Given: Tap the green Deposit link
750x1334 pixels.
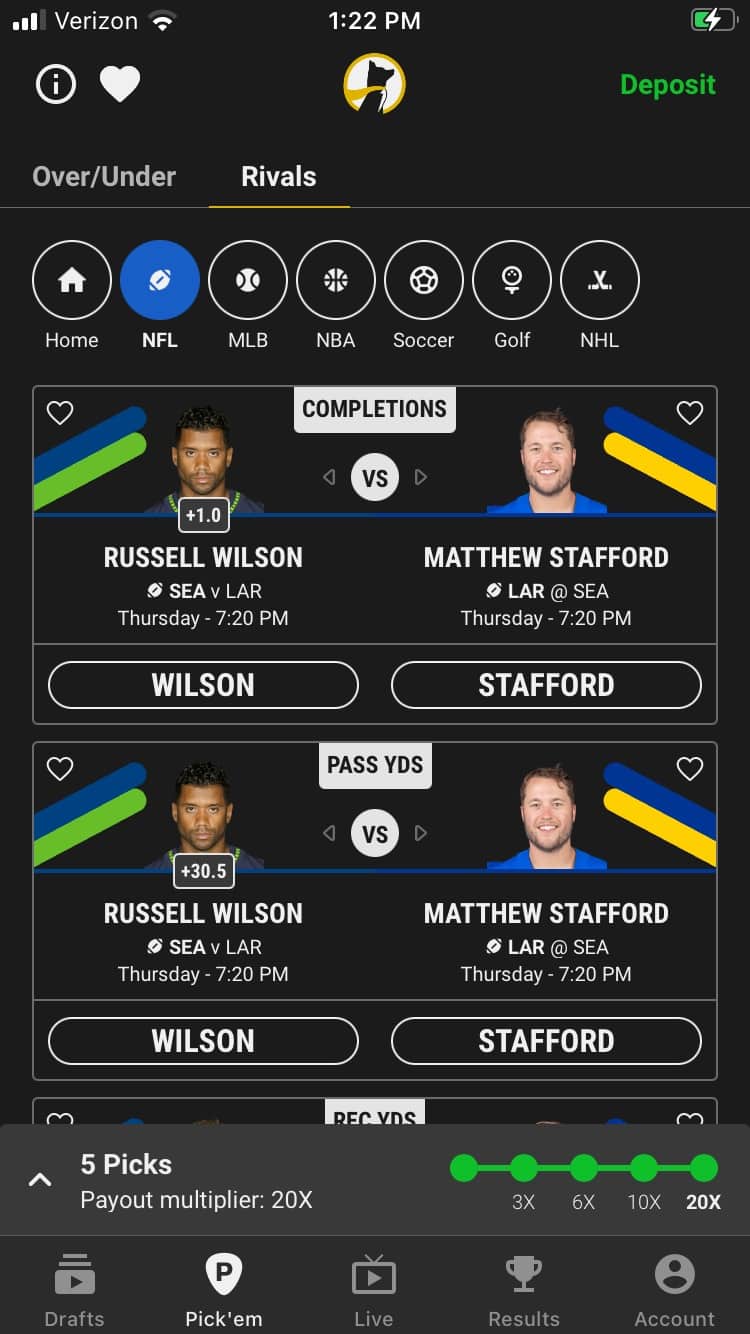Looking at the screenshot, I should click(667, 85).
